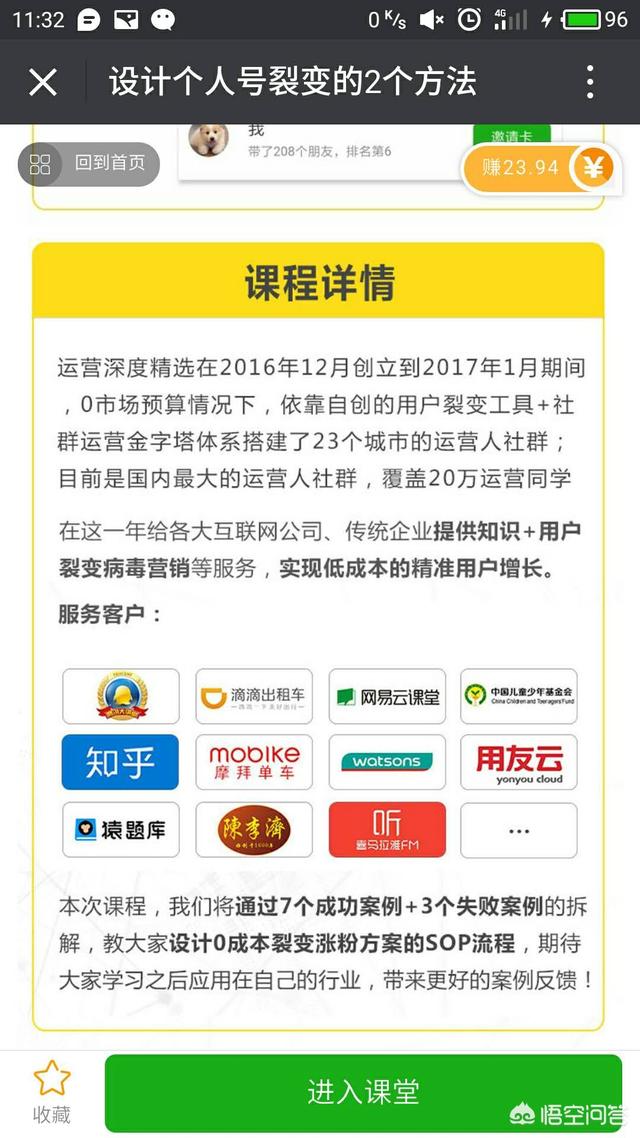Tap the green 邀请卡 button

pyautogui.click(x=511, y=135)
